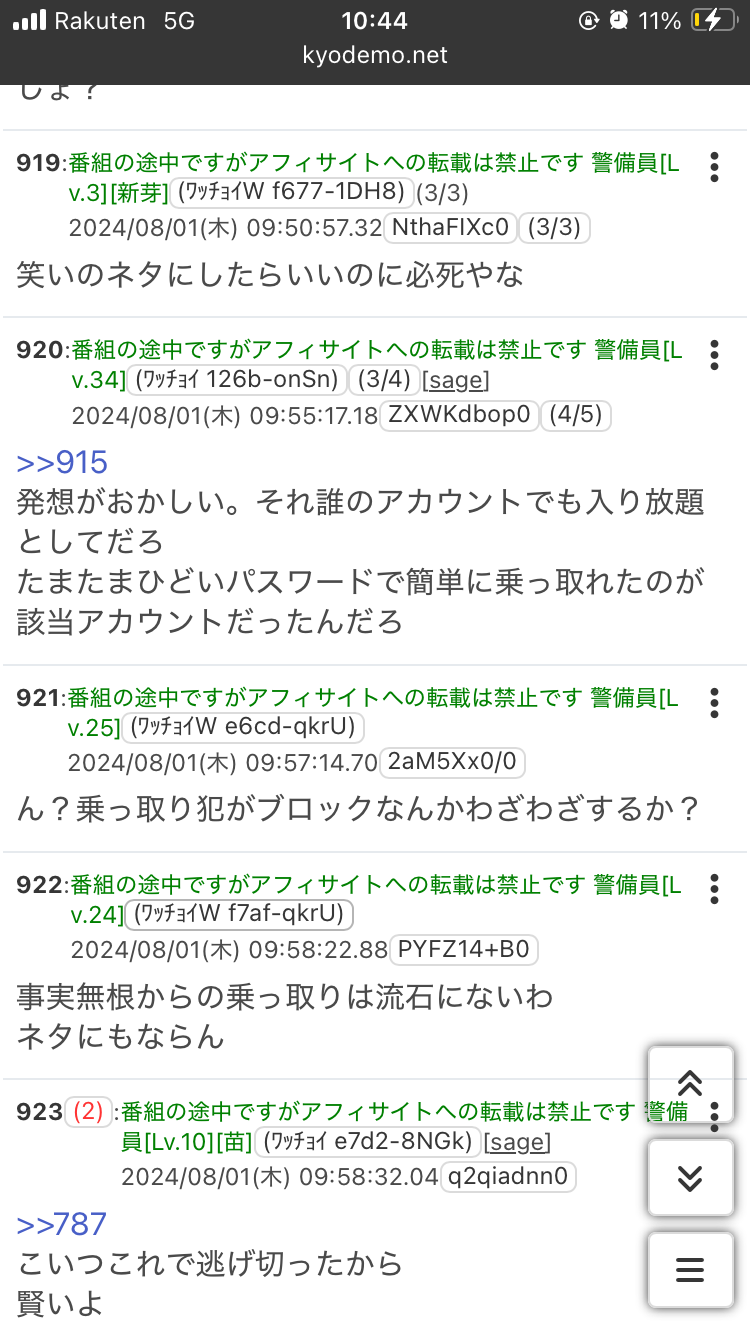Screen dimensions: 750x1334
Task: Open the options menu for post 920
Action: point(714,355)
